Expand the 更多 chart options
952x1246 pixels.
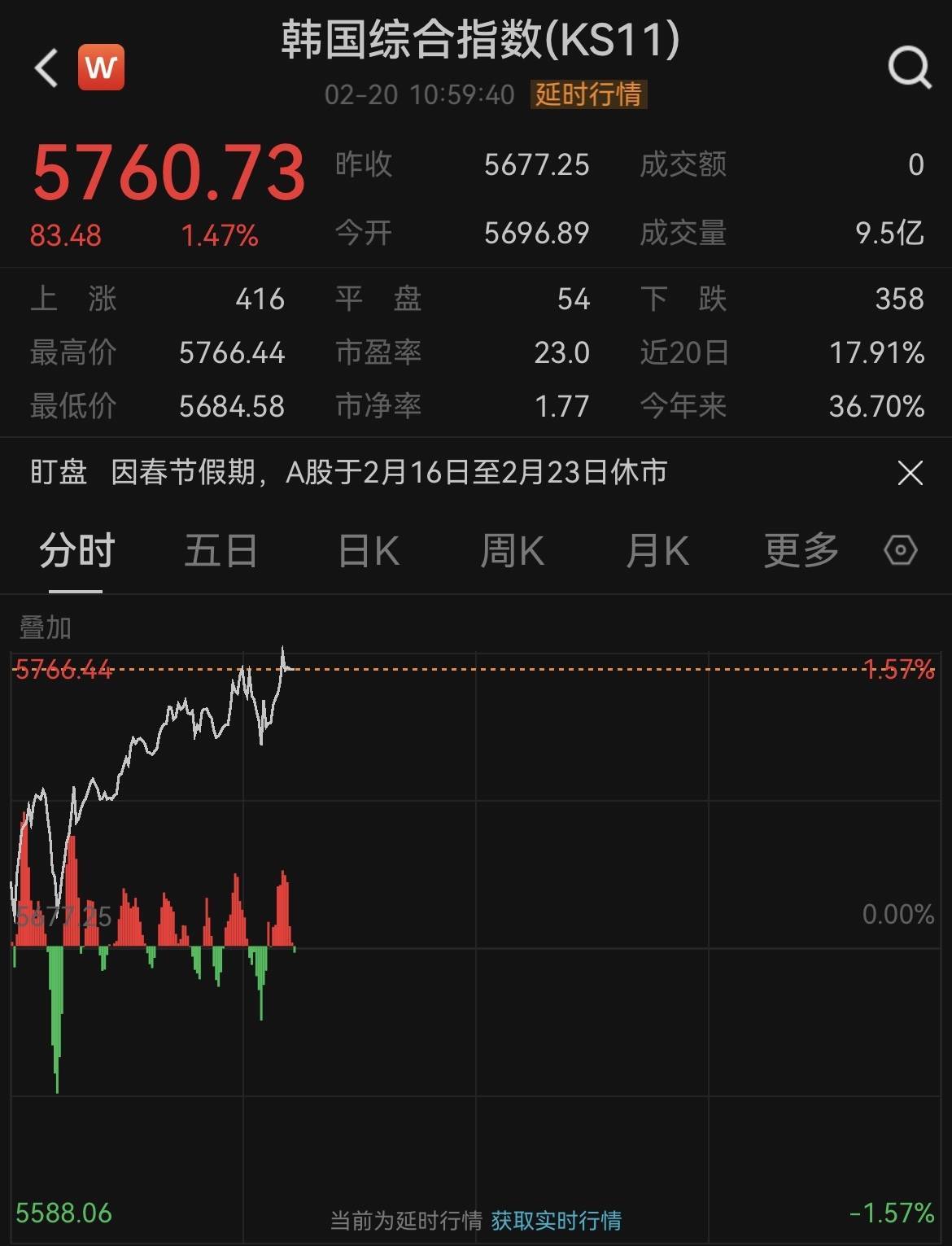tap(801, 551)
